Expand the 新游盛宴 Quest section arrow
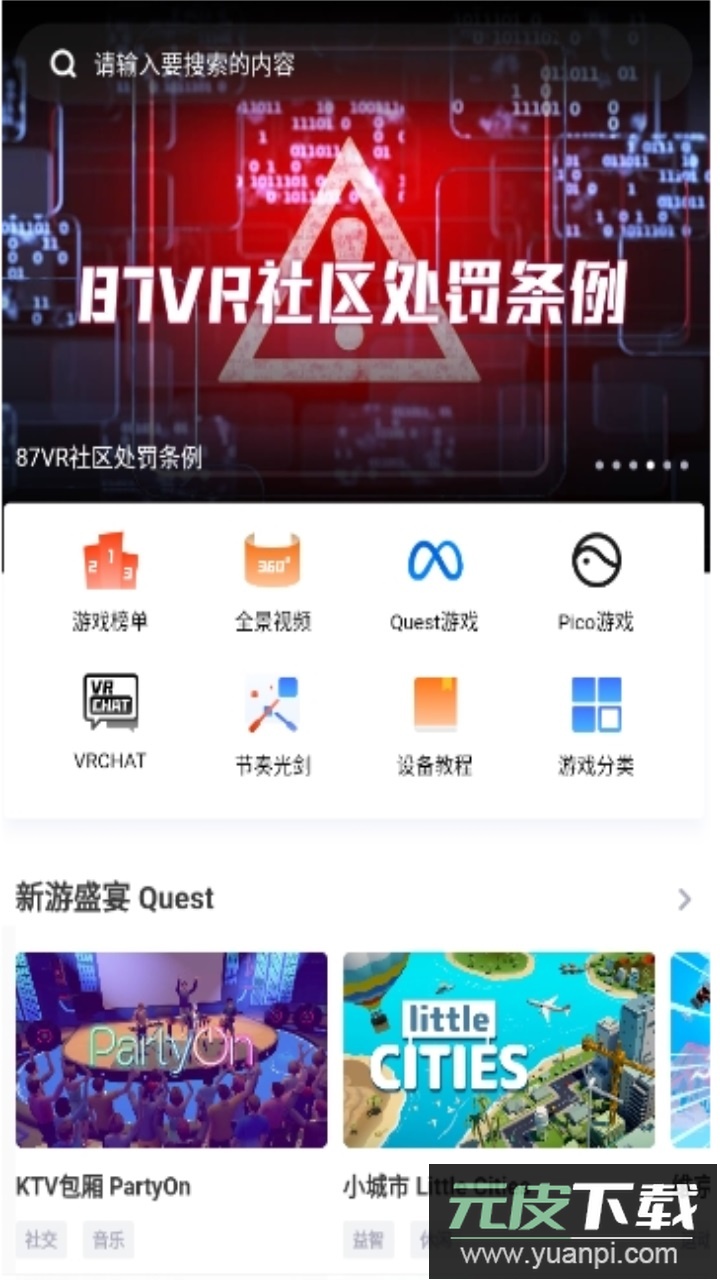 pyautogui.click(x=684, y=898)
